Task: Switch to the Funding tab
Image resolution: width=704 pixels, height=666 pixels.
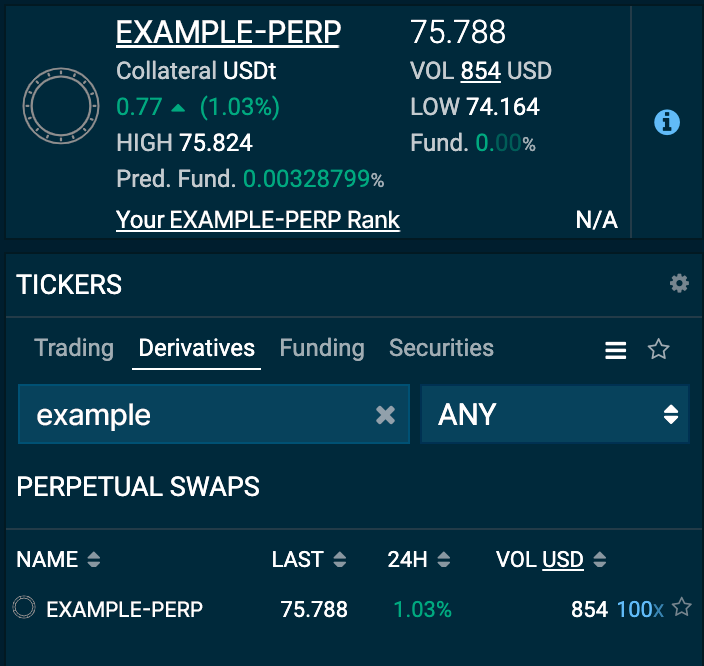Action: point(322,348)
